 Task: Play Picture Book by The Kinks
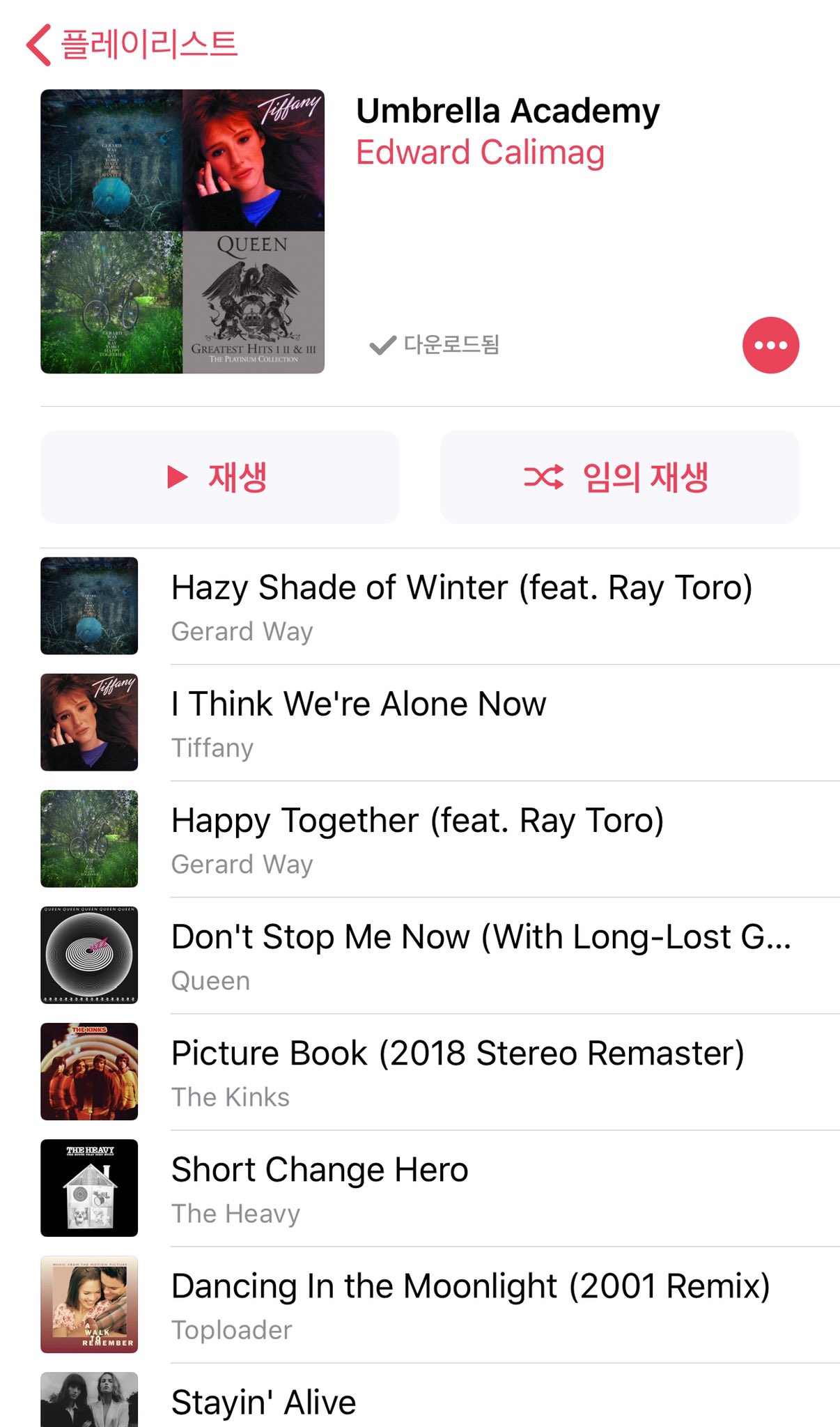pos(440,1072)
